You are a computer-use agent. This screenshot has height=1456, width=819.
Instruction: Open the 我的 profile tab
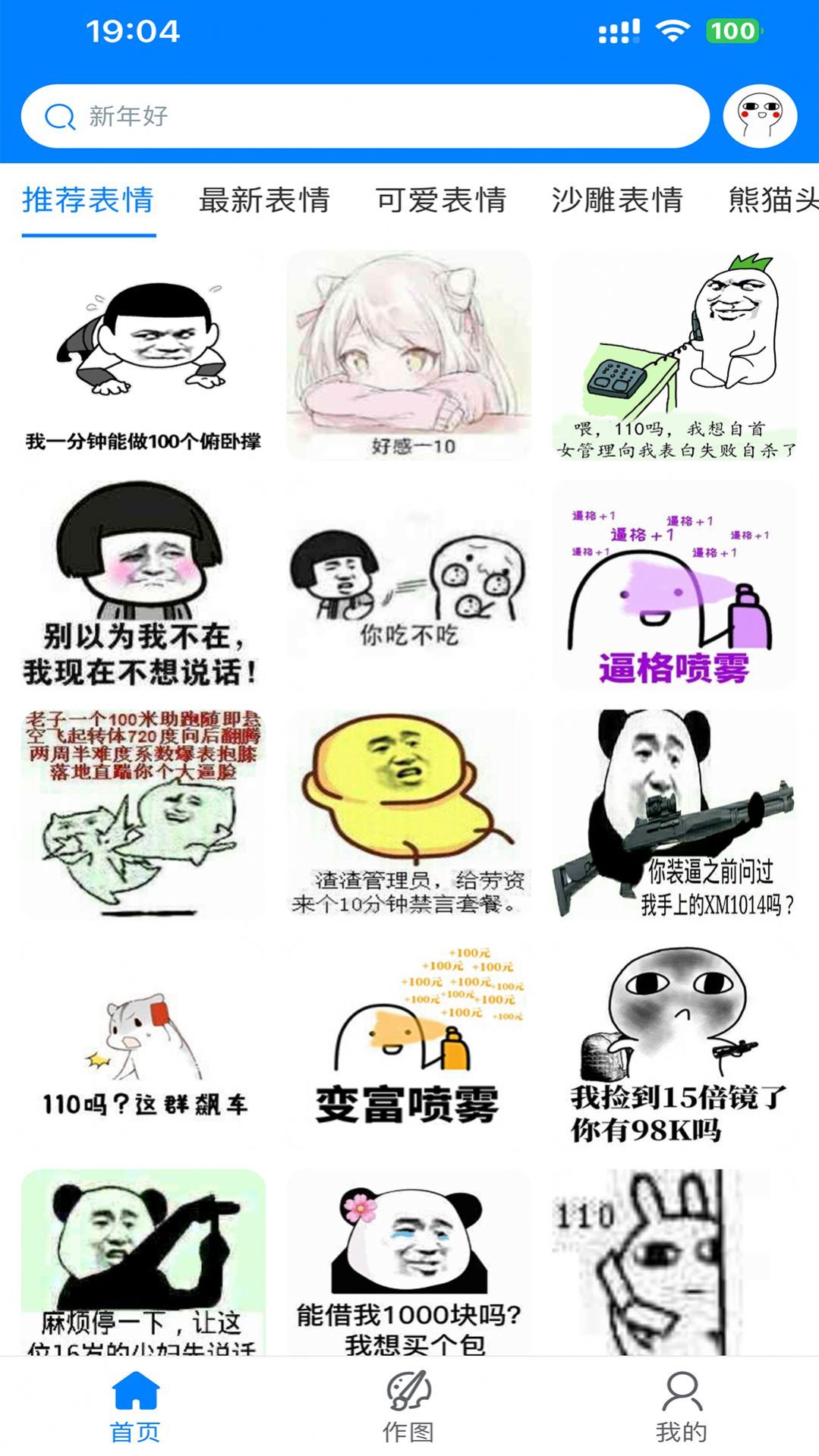682,1406
